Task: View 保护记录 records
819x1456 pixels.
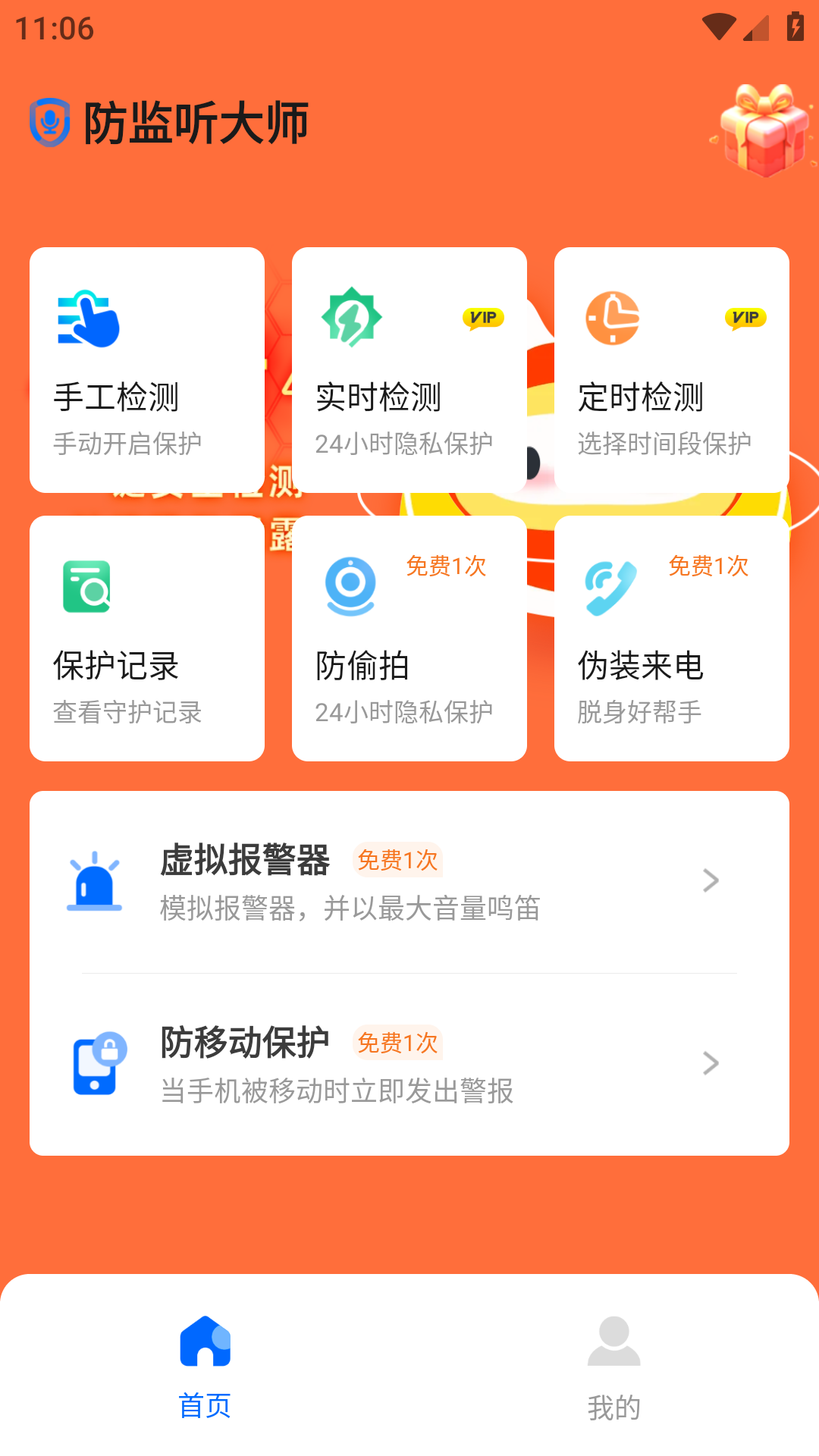Action: tap(147, 639)
